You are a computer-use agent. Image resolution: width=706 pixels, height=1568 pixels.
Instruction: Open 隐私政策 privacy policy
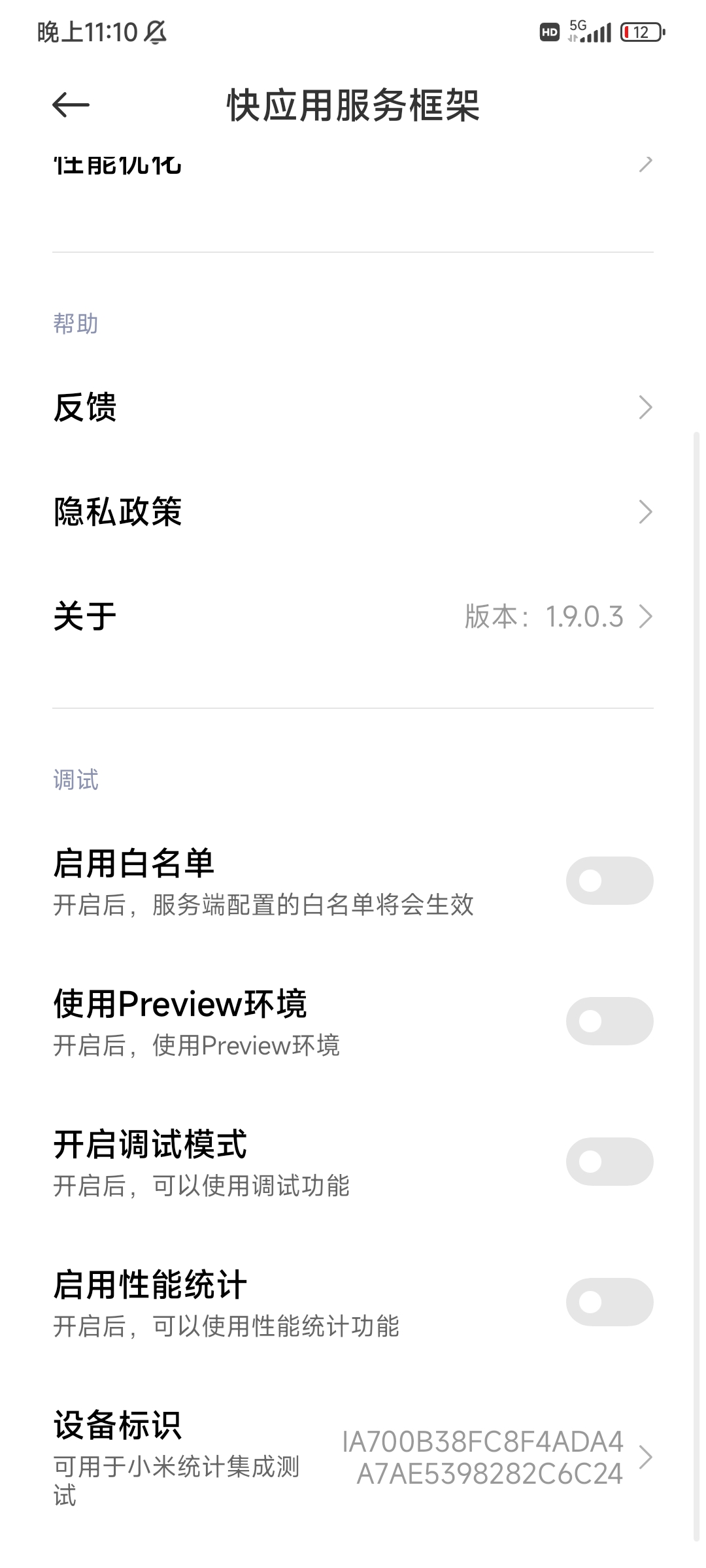[x=353, y=512]
